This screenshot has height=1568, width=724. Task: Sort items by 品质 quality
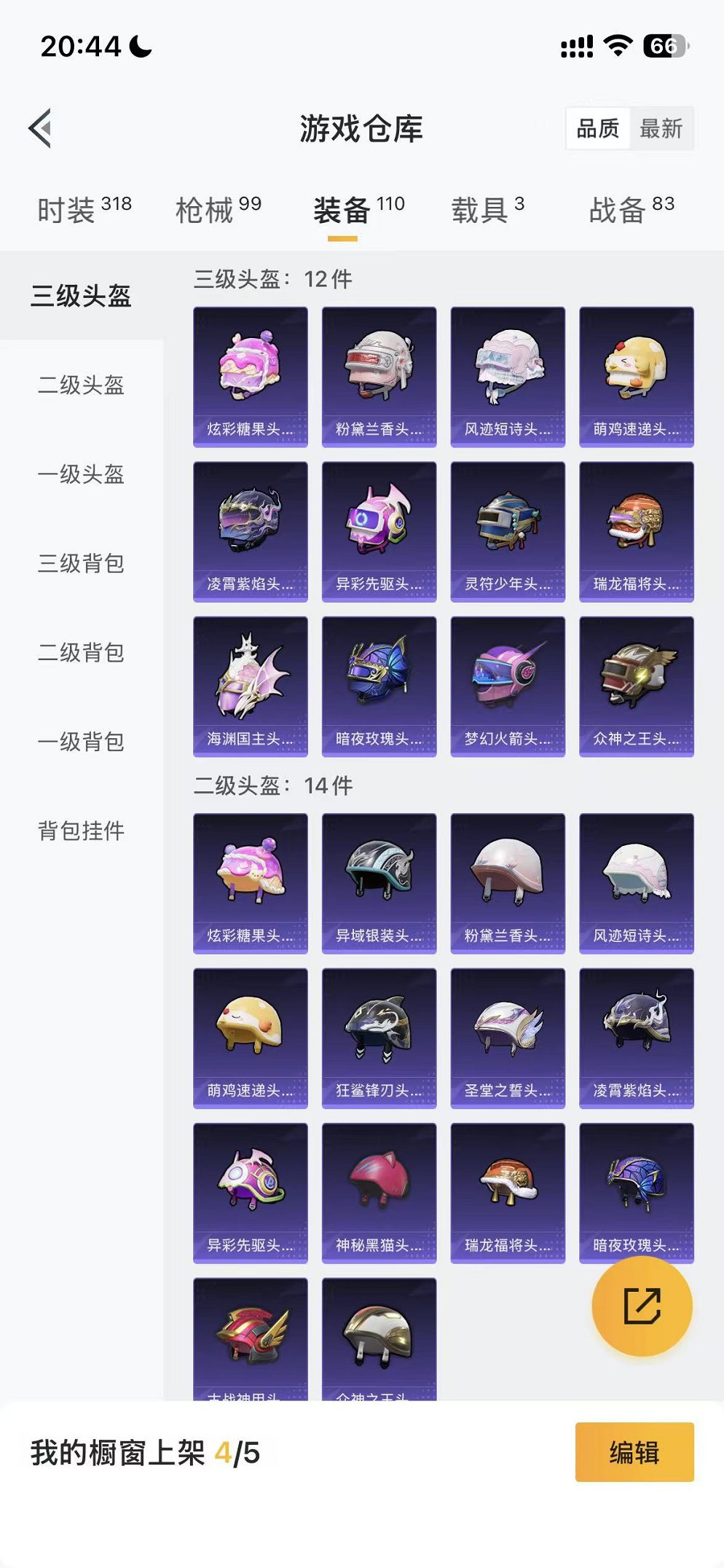[x=598, y=128]
